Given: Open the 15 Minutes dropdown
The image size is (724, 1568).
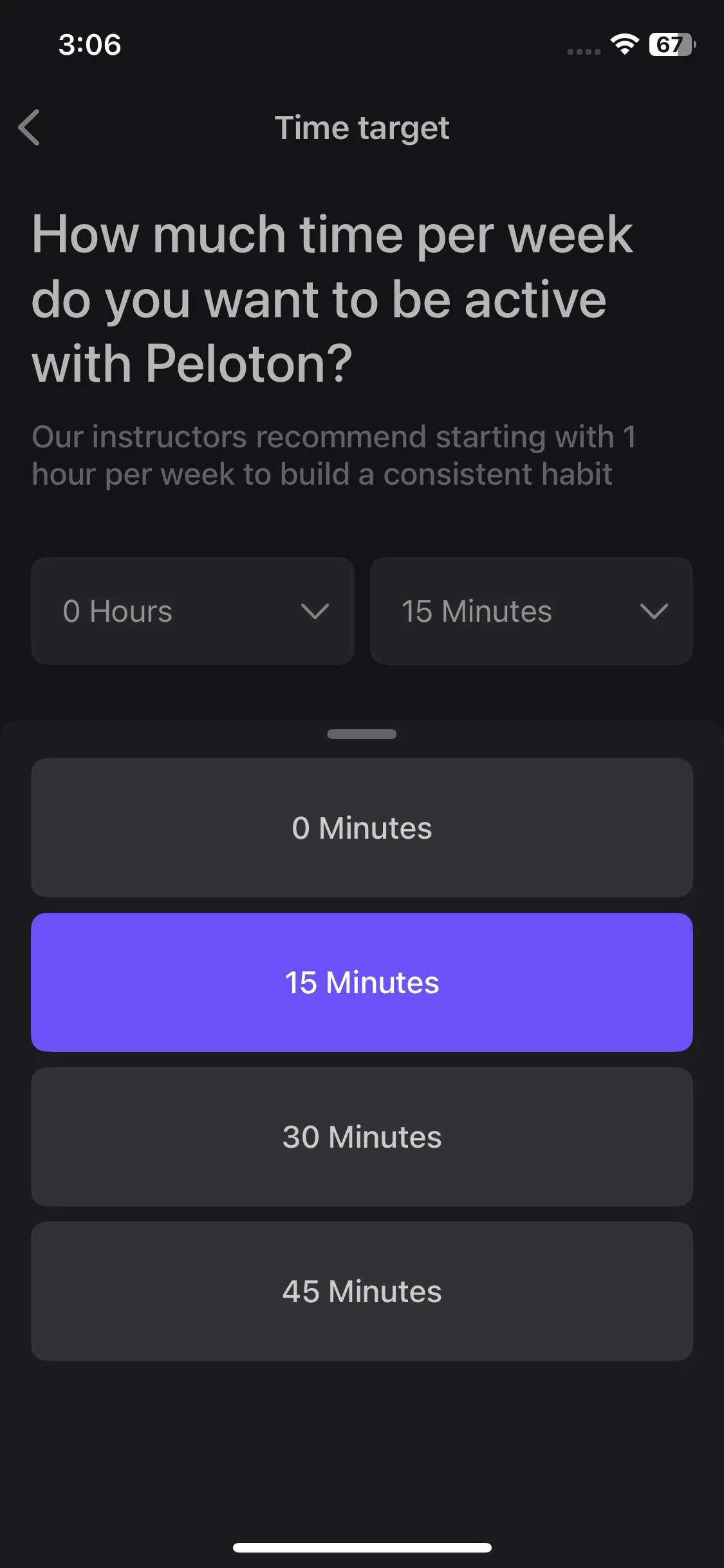Looking at the screenshot, I should tap(531, 611).
